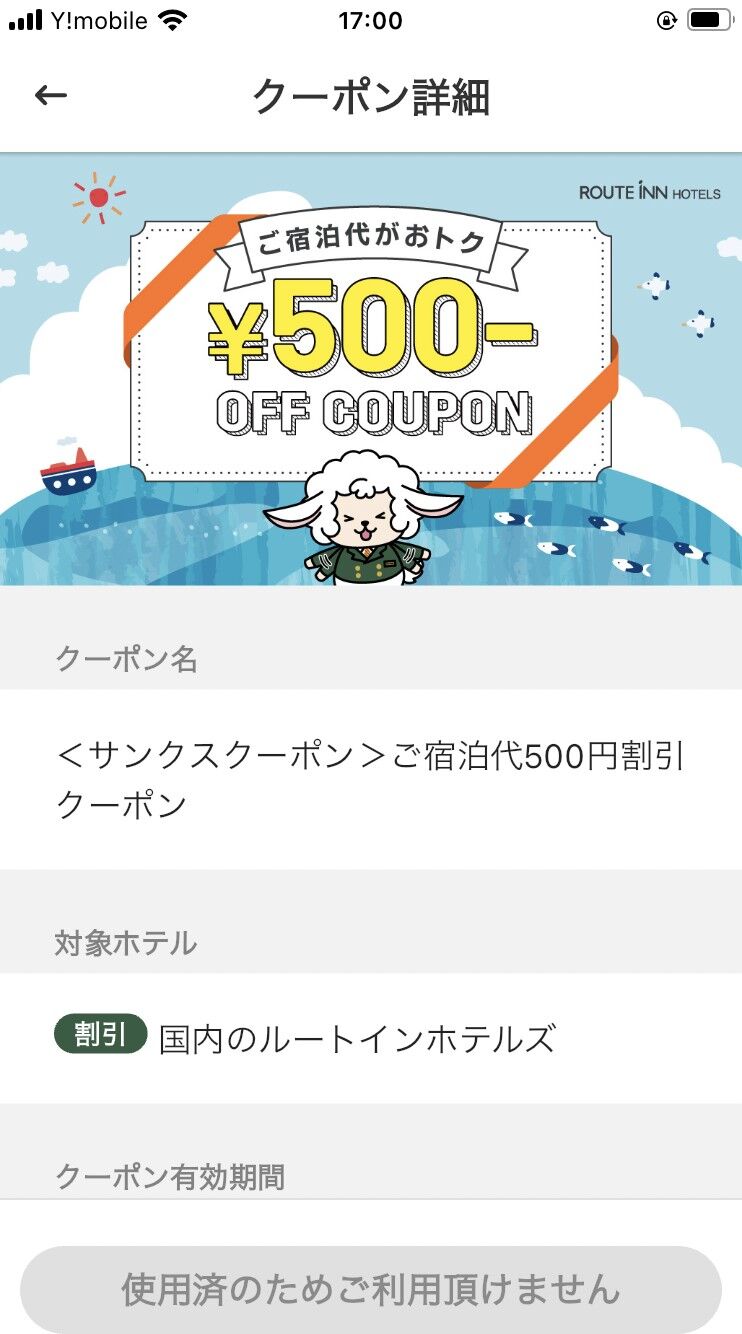The width and height of the screenshot is (742, 1334).
Task: Select the ROUTE INN HOTELS logo
Action: click(x=648, y=194)
